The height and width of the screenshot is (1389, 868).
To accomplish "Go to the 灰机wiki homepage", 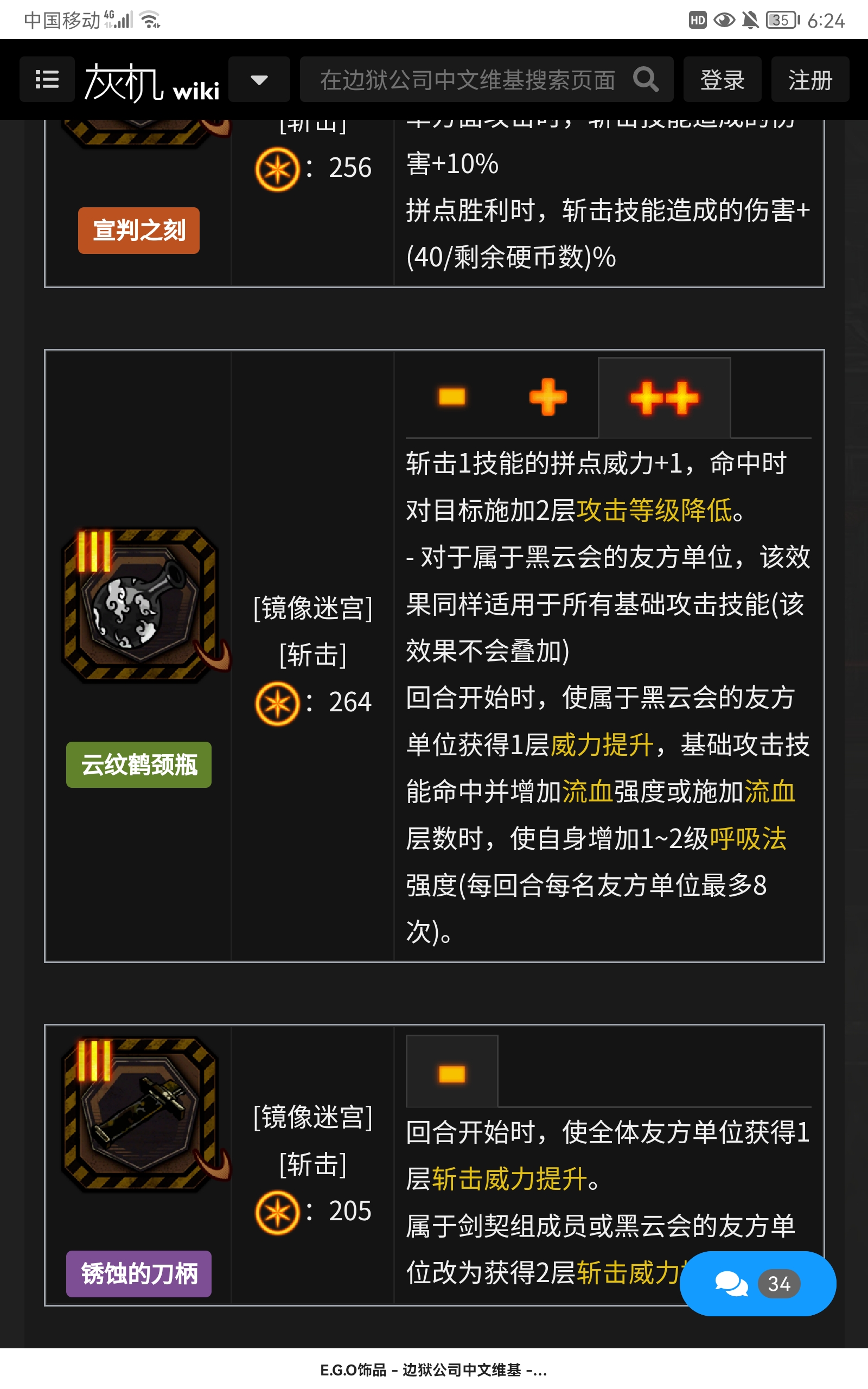I will pos(151,81).
